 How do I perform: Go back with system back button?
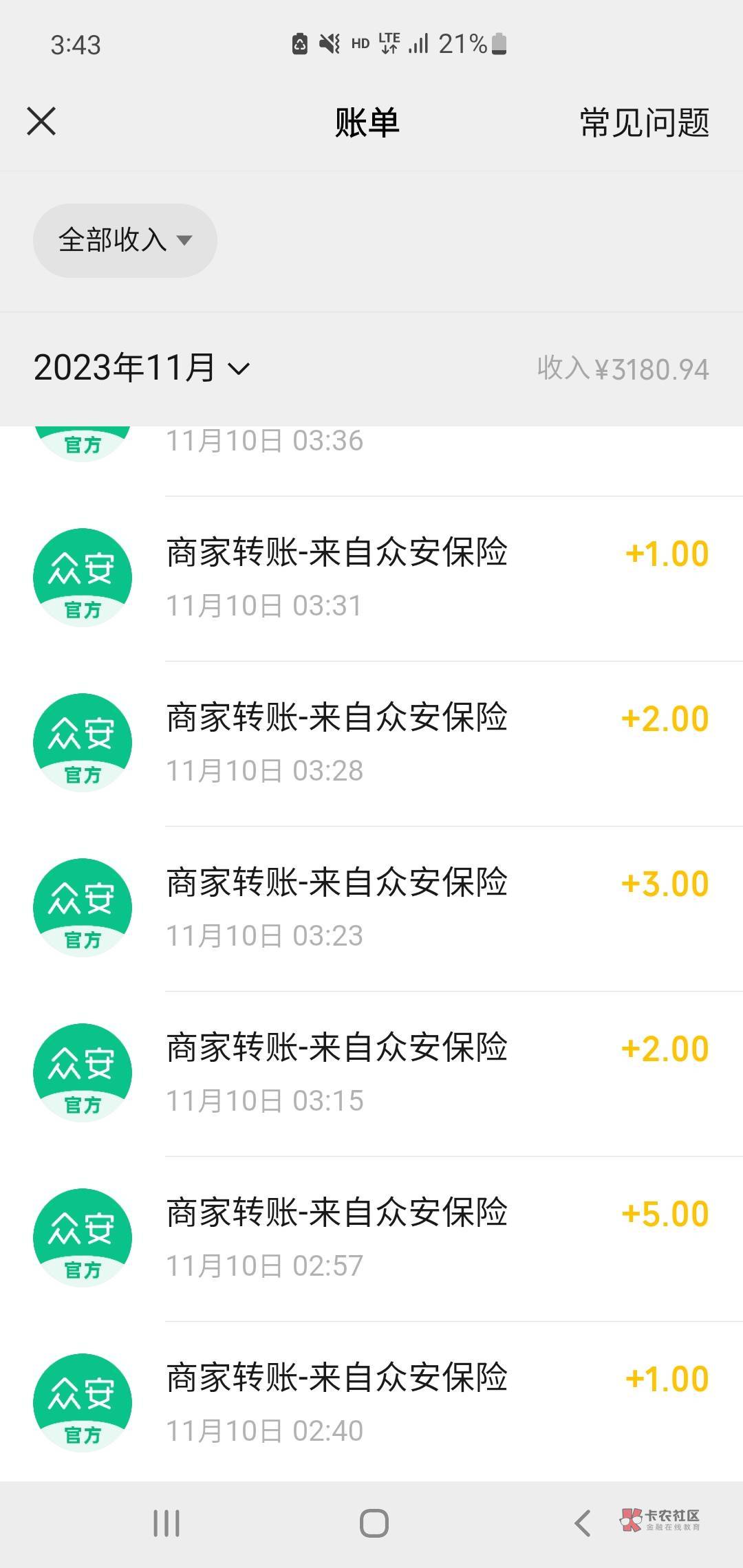click(582, 1523)
